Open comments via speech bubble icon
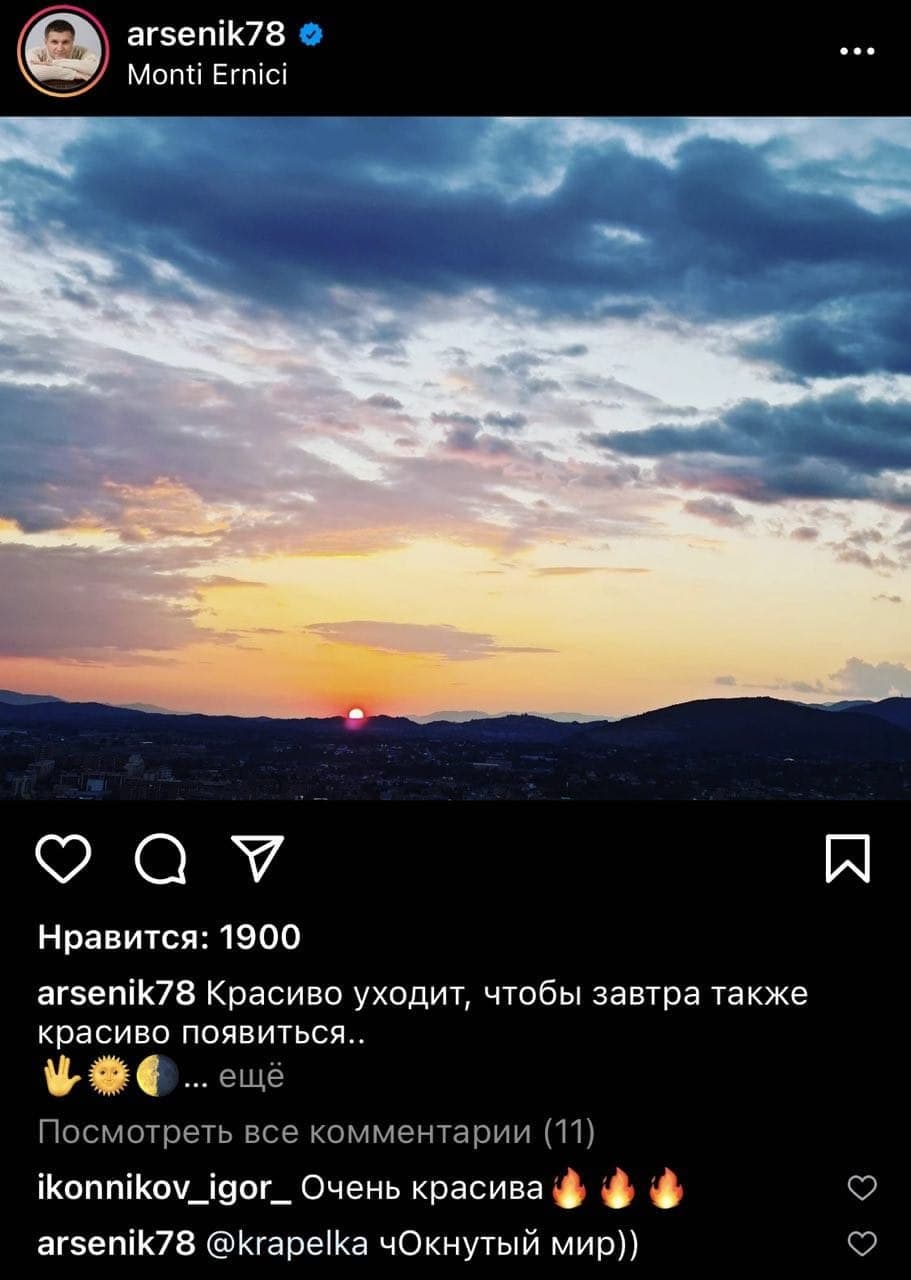Screen dimensions: 911x1280 click(160, 859)
